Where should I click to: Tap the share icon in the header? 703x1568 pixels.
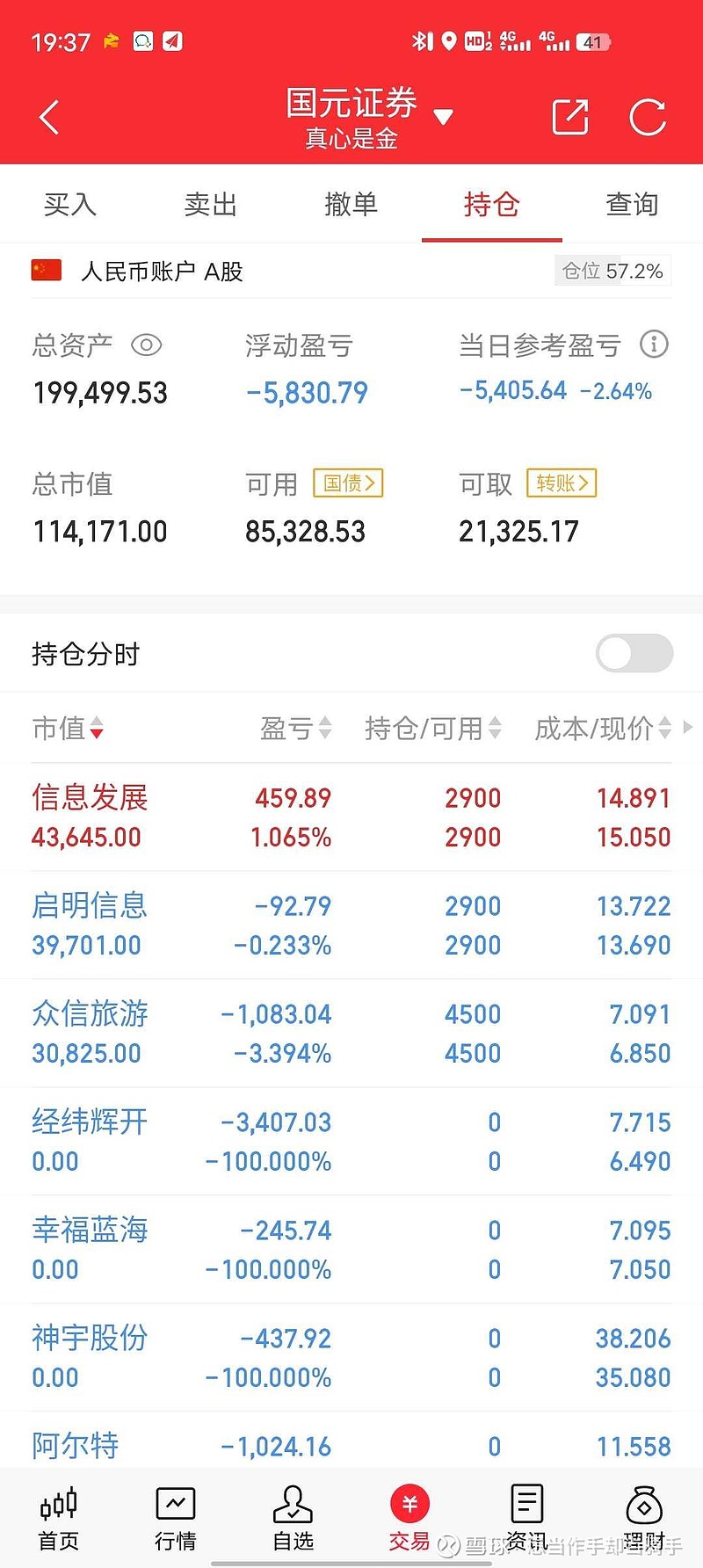click(x=569, y=116)
